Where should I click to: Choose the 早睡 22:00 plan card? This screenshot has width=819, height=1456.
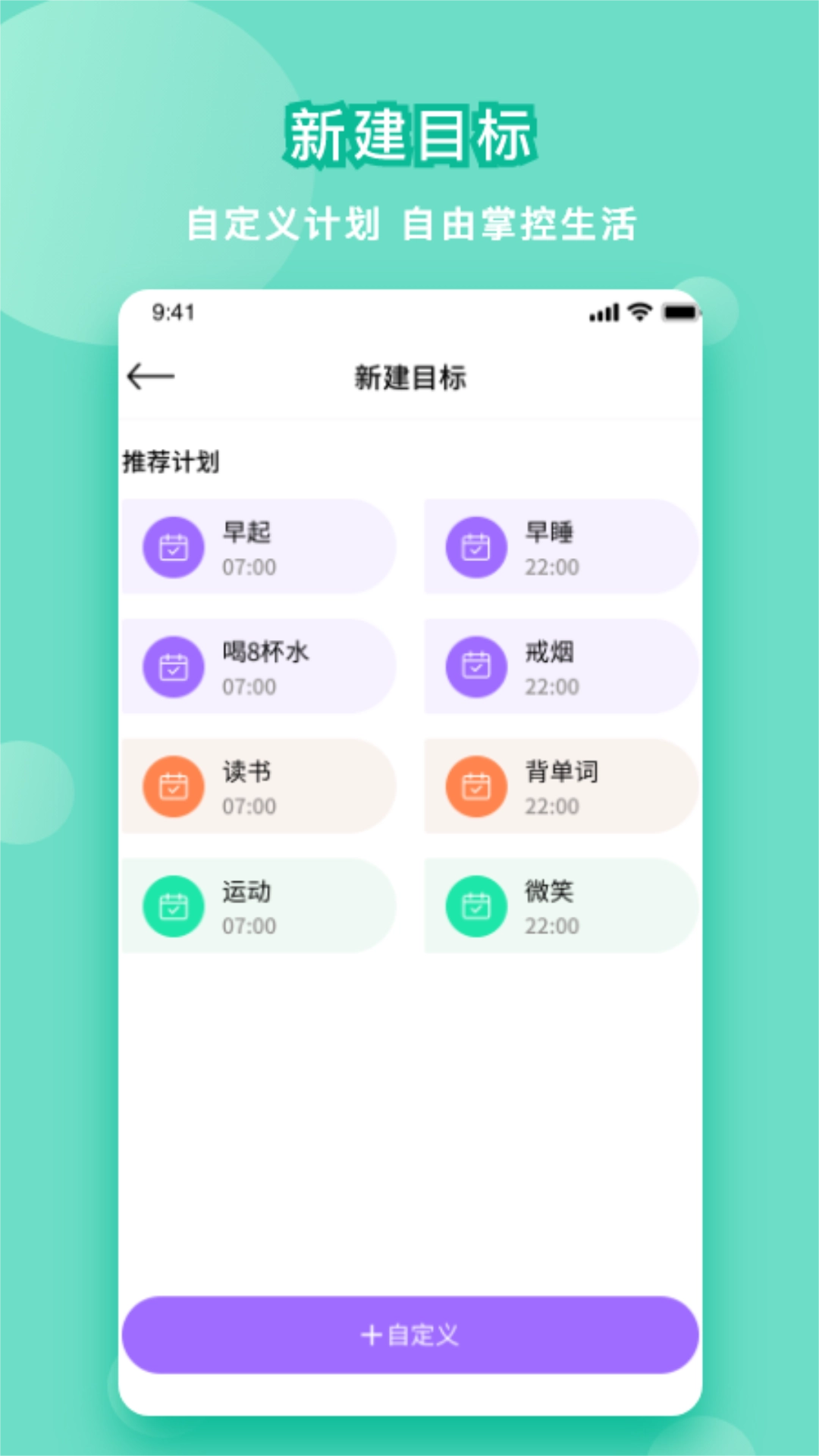560,547
